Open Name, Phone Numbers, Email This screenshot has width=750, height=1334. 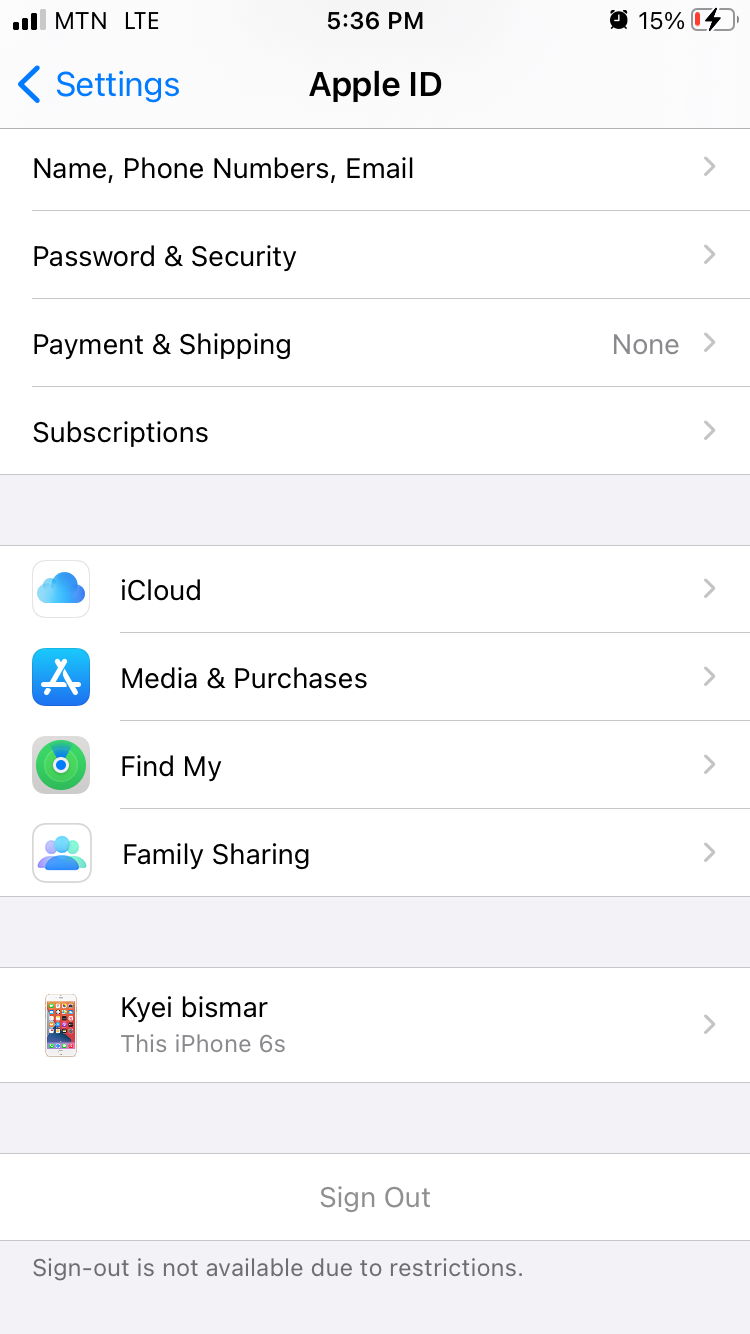point(375,169)
